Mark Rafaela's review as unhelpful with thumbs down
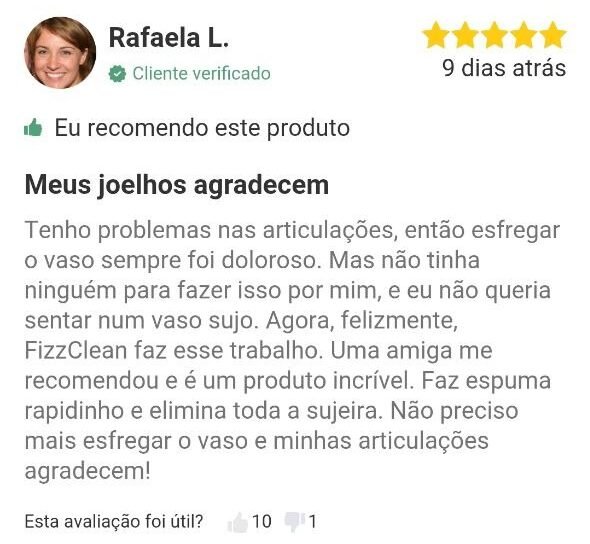 [295, 522]
